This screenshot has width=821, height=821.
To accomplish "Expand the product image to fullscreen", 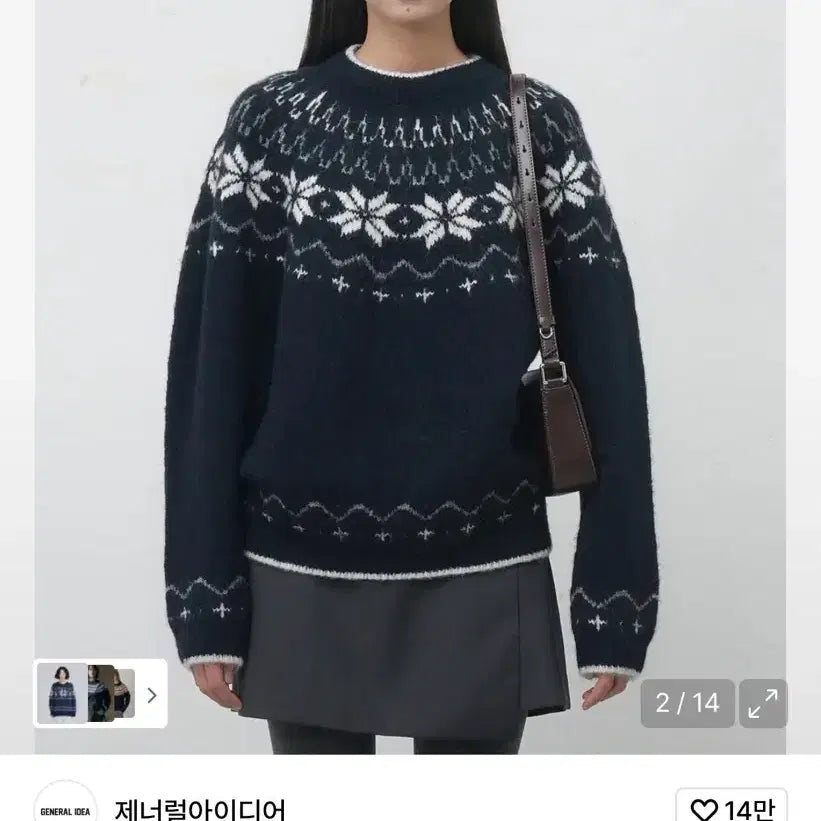I will (x=763, y=703).
